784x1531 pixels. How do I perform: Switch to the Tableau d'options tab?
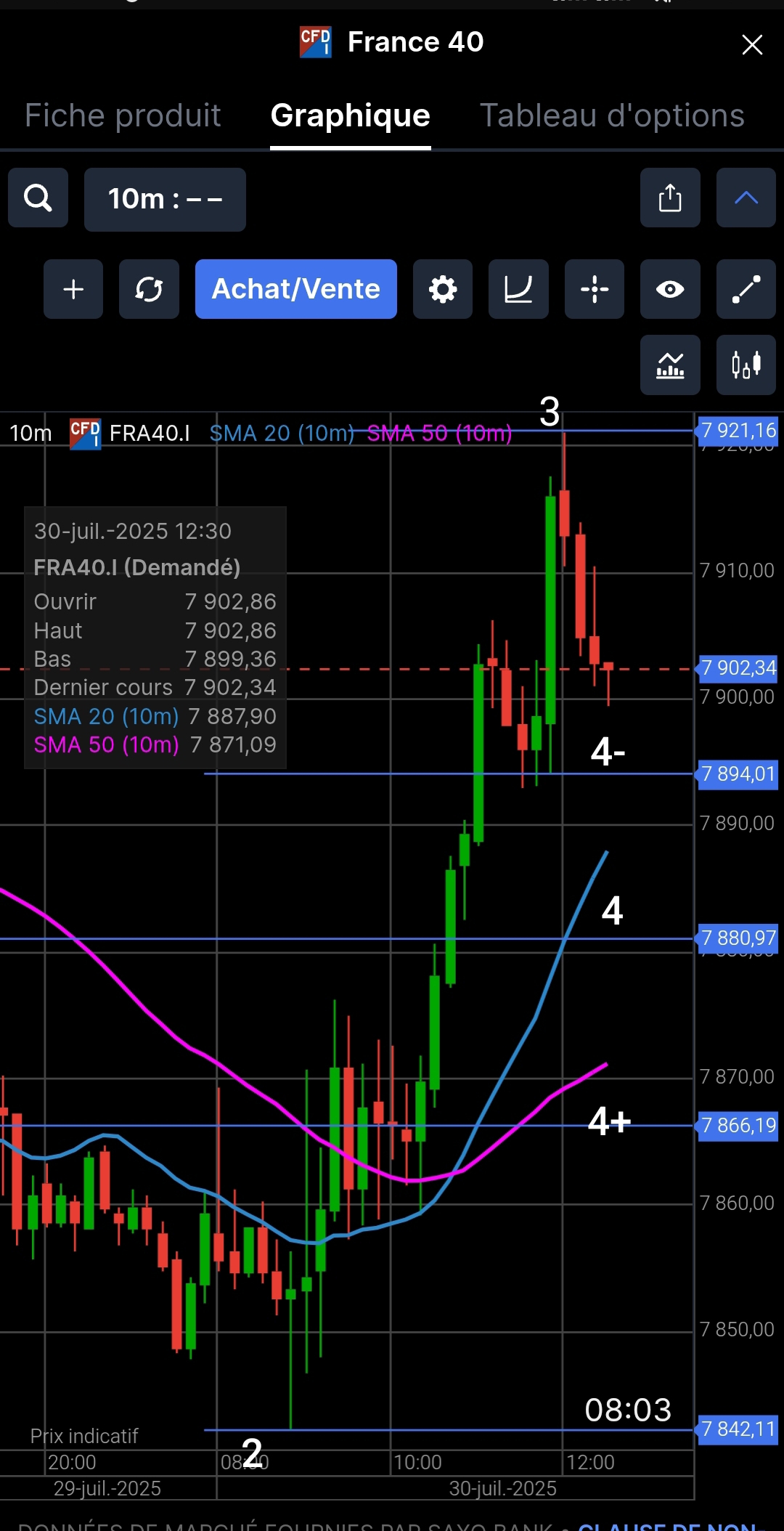coord(612,116)
